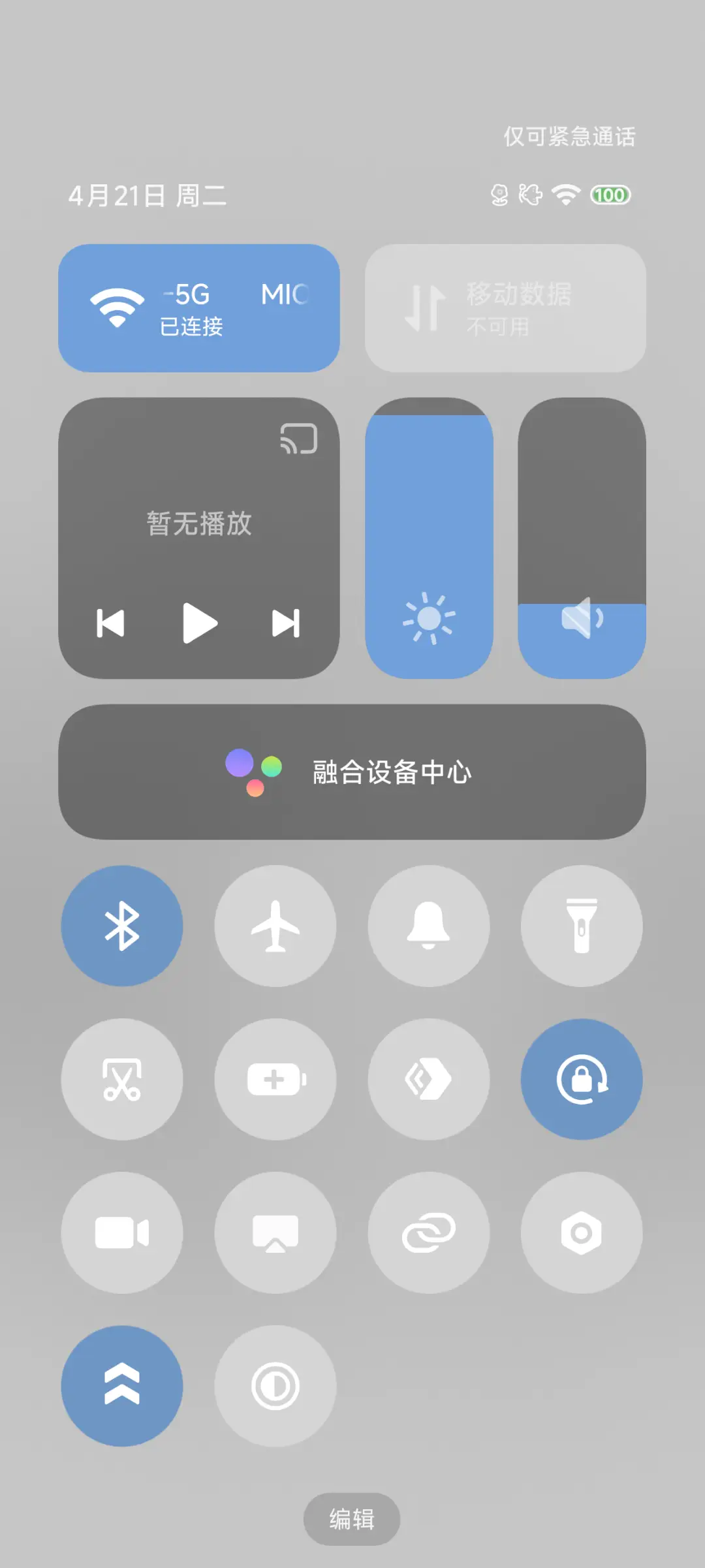Image resolution: width=705 pixels, height=1568 pixels.
Task: Open the quick shortcut arrow icon
Action: [428, 1078]
